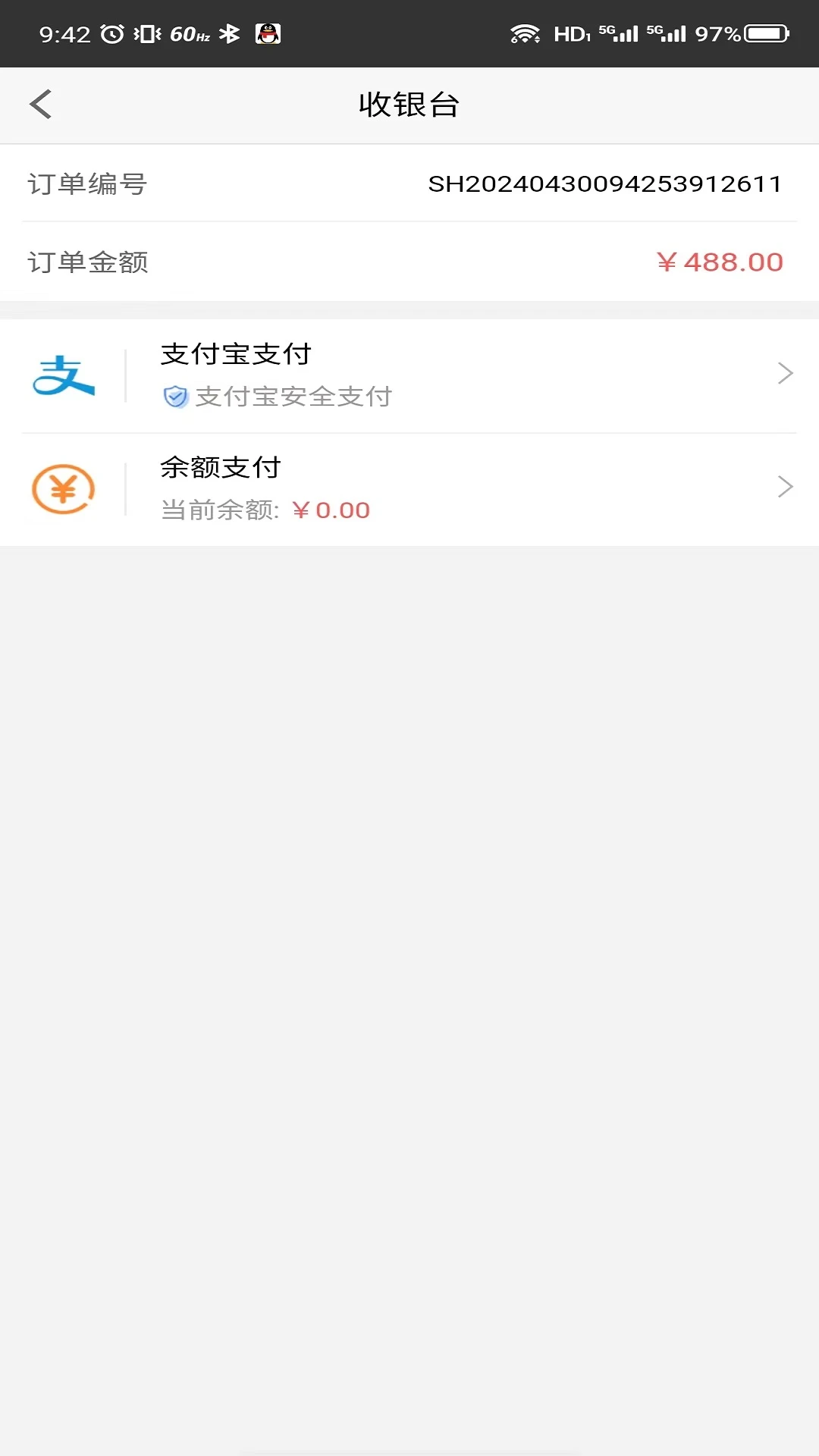Select the Alipay payment icon
Image resolution: width=819 pixels, height=1456 pixels.
click(64, 373)
